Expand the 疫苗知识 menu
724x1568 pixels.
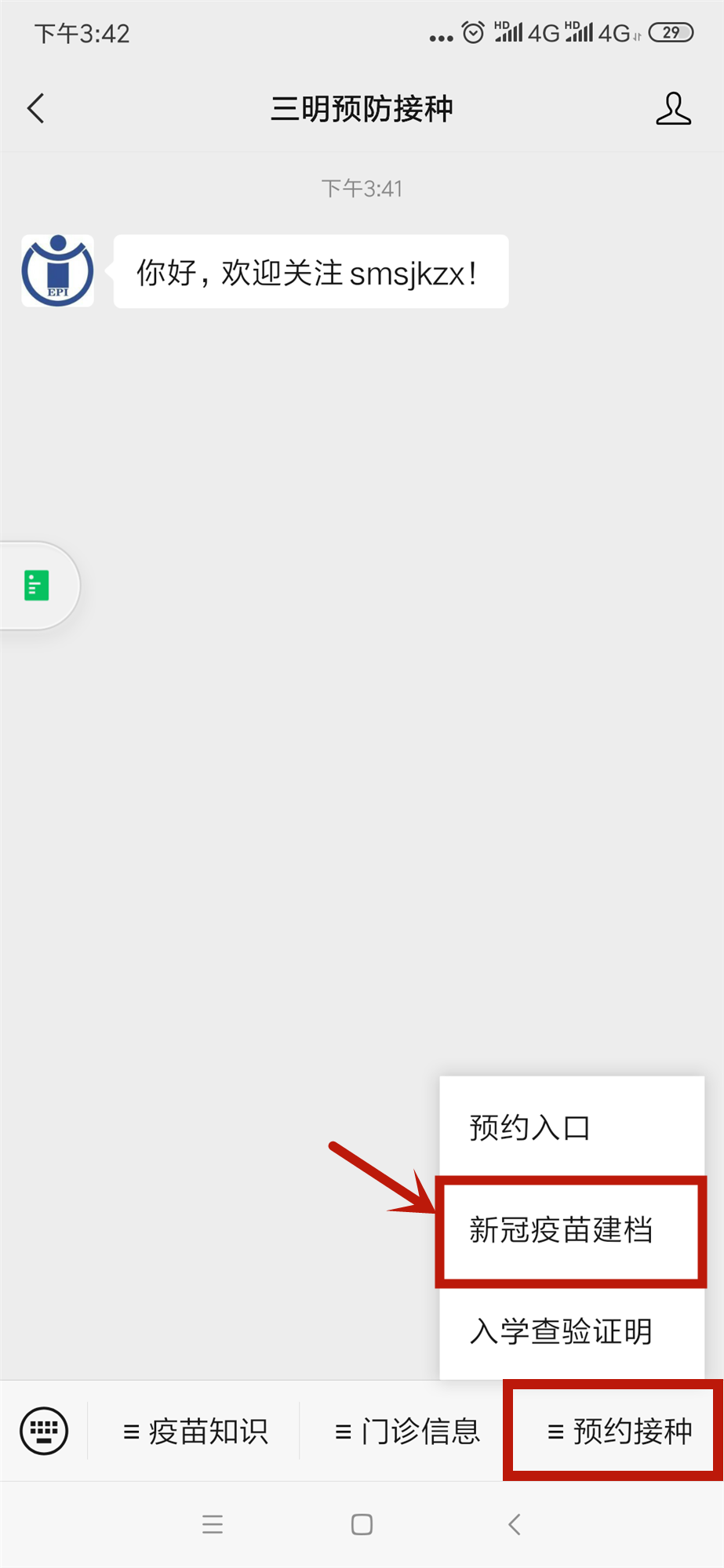coord(195,1432)
